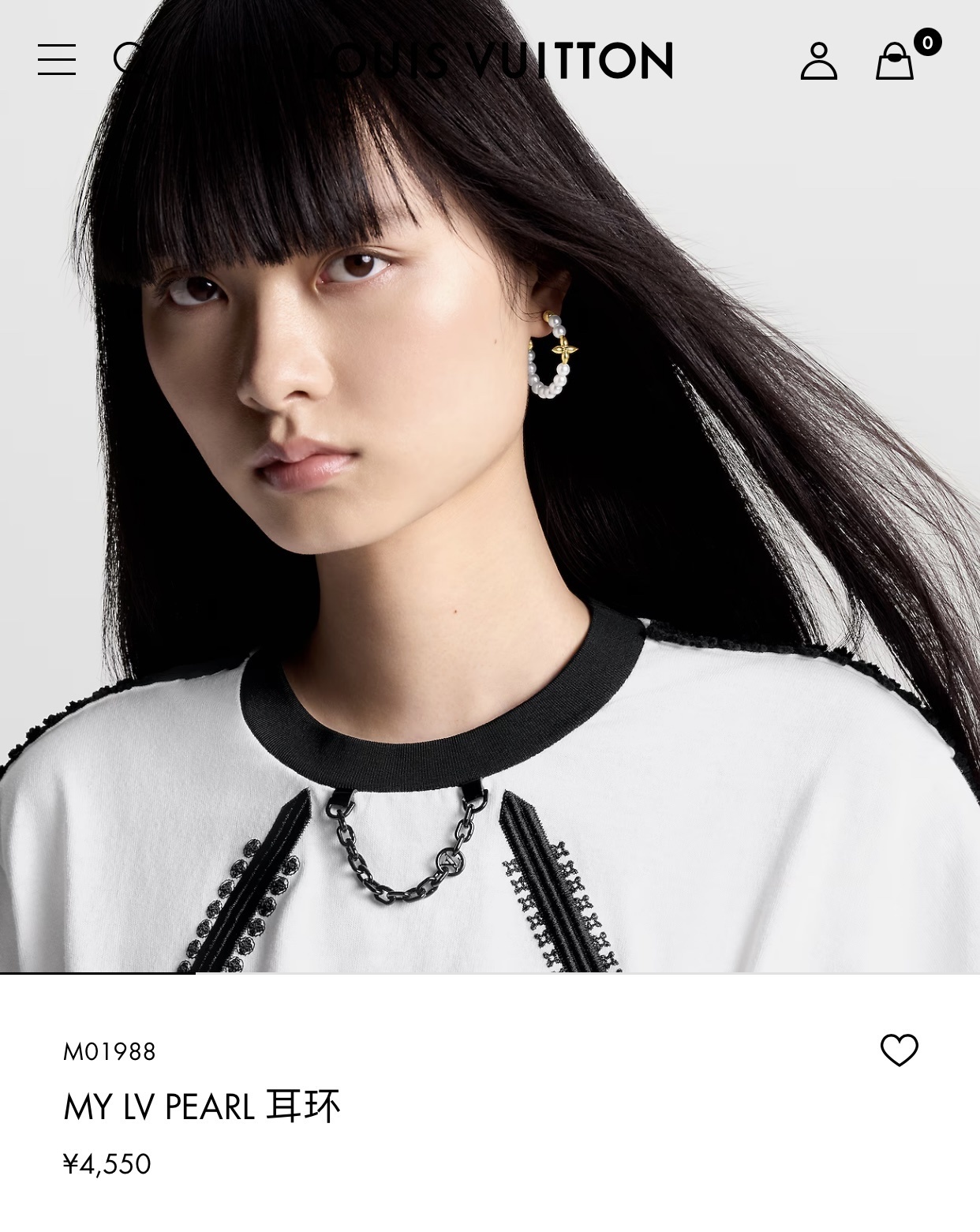Open the search icon
Viewport: 980px width, 1232px height.
pos(127,58)
